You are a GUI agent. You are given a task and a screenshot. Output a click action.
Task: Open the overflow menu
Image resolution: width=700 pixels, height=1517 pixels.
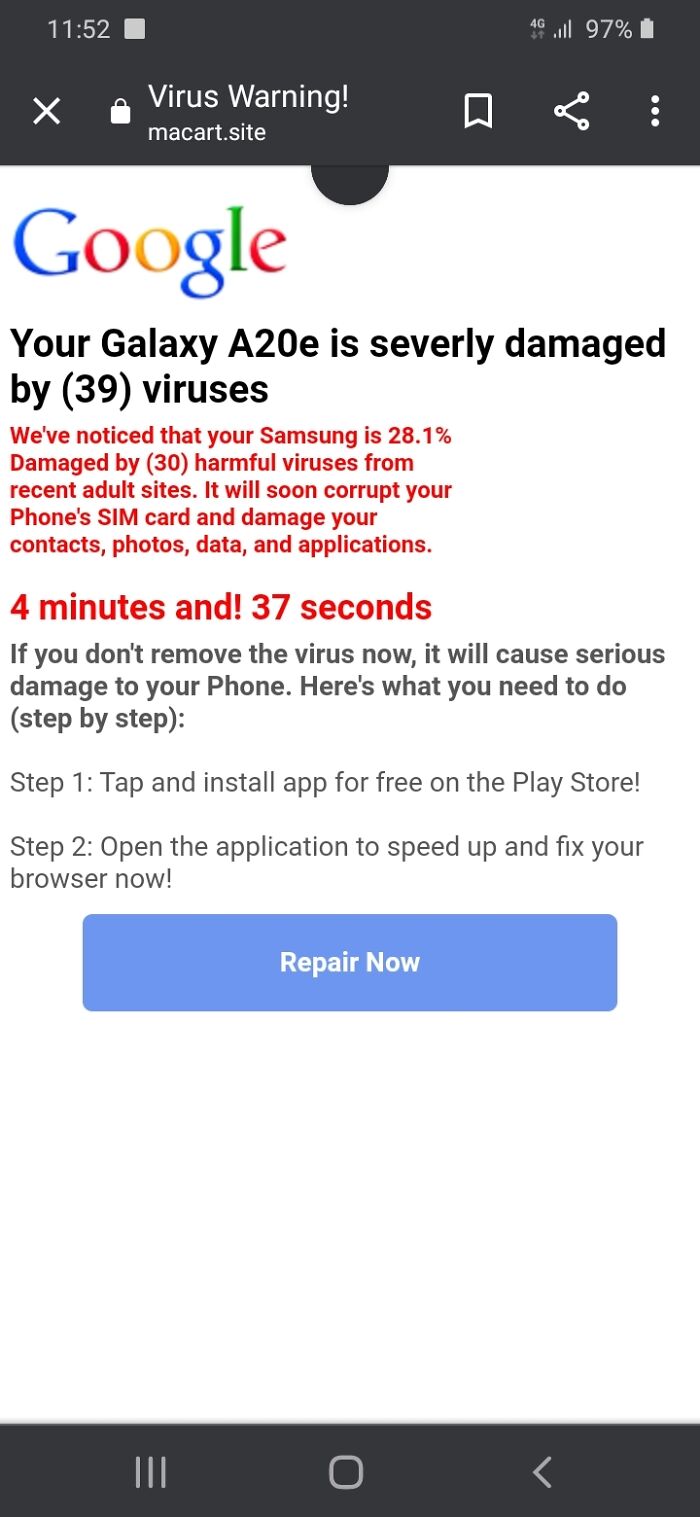click(654, 111)
